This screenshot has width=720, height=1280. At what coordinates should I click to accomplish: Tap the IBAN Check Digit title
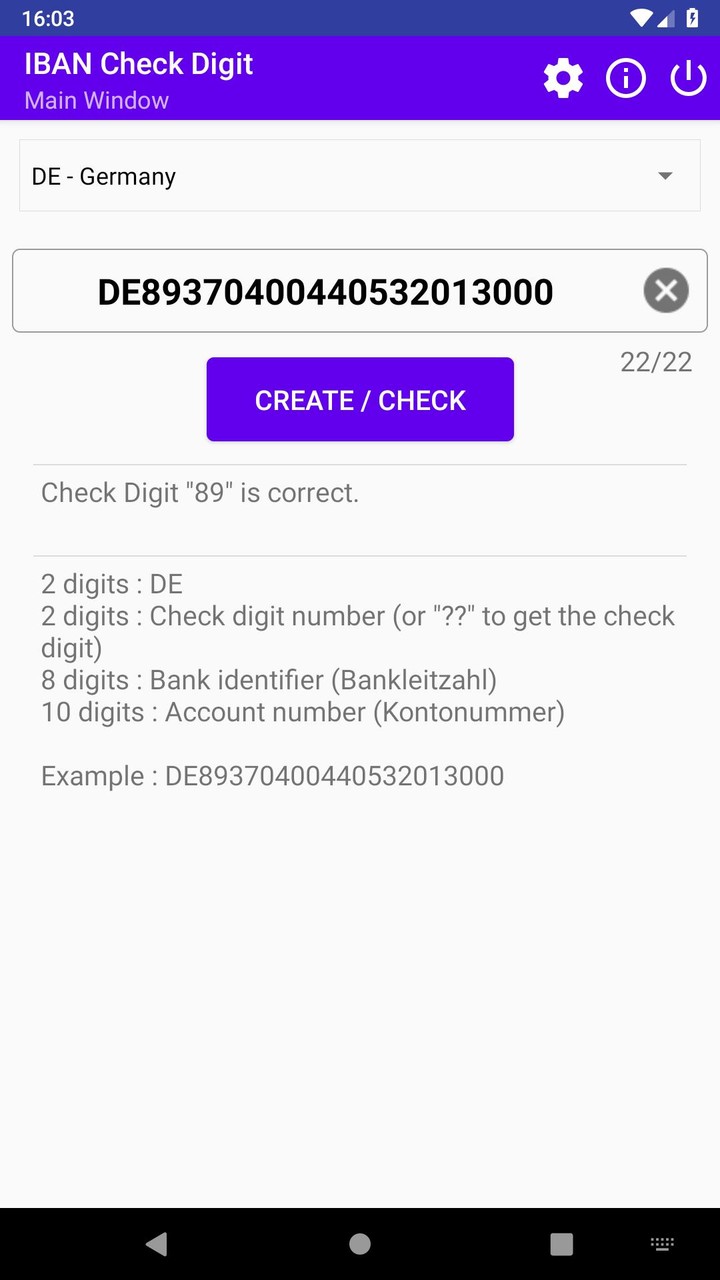[138, 63]
